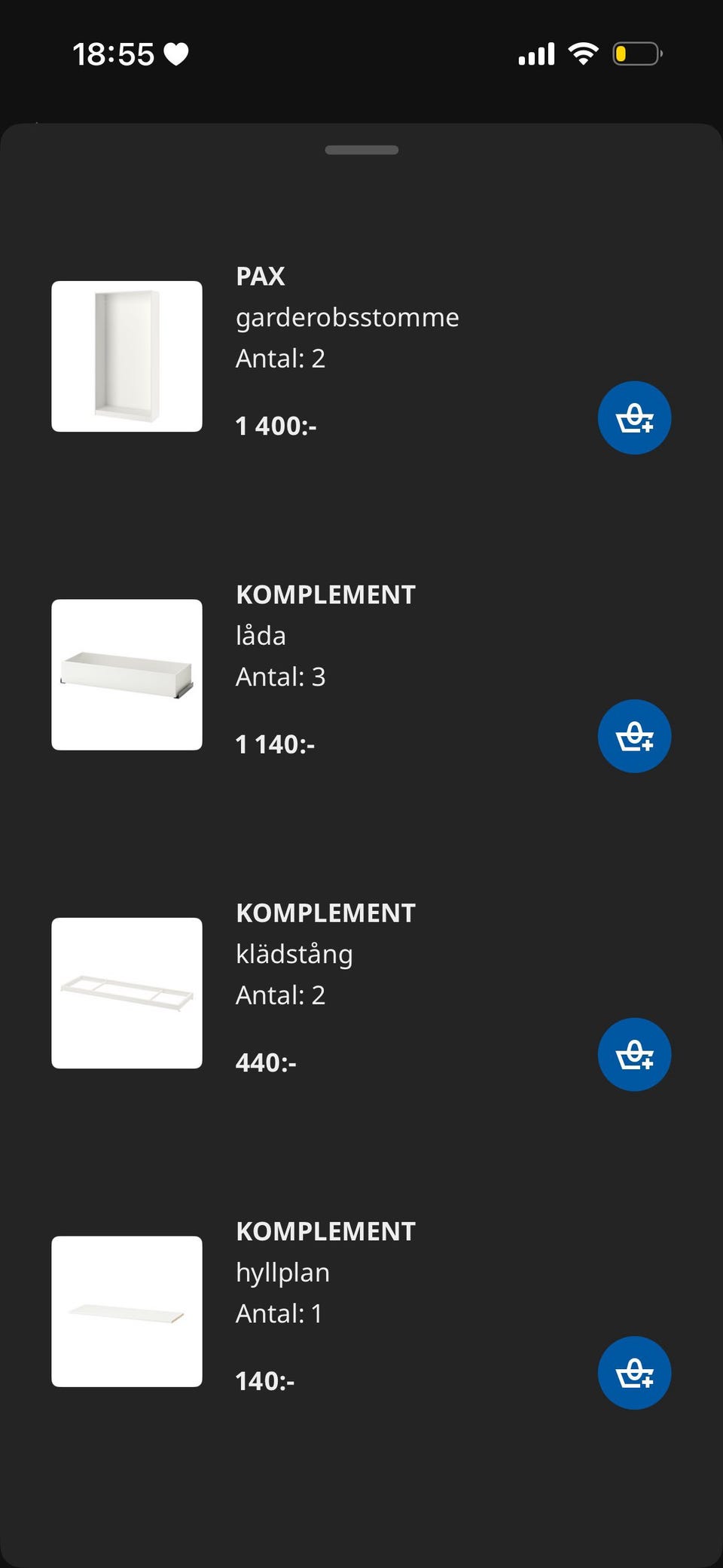Tap the battery indicator in the status bar
723x1568 pixels.
click(x=636, y=53)
